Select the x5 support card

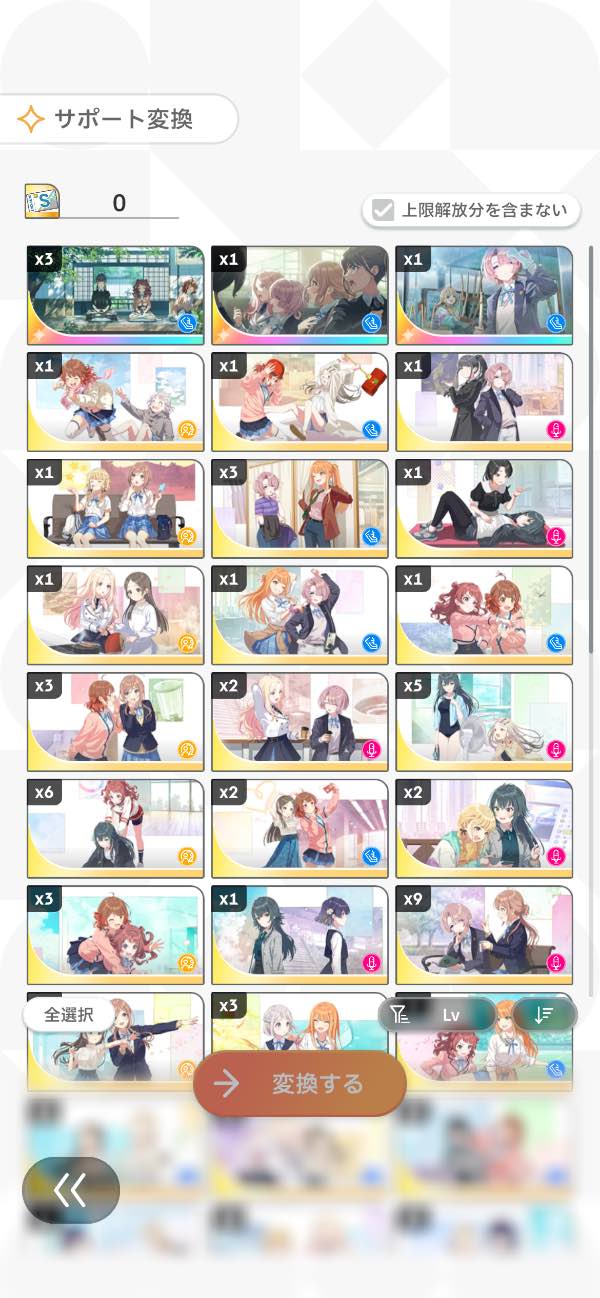coord(484,720)
